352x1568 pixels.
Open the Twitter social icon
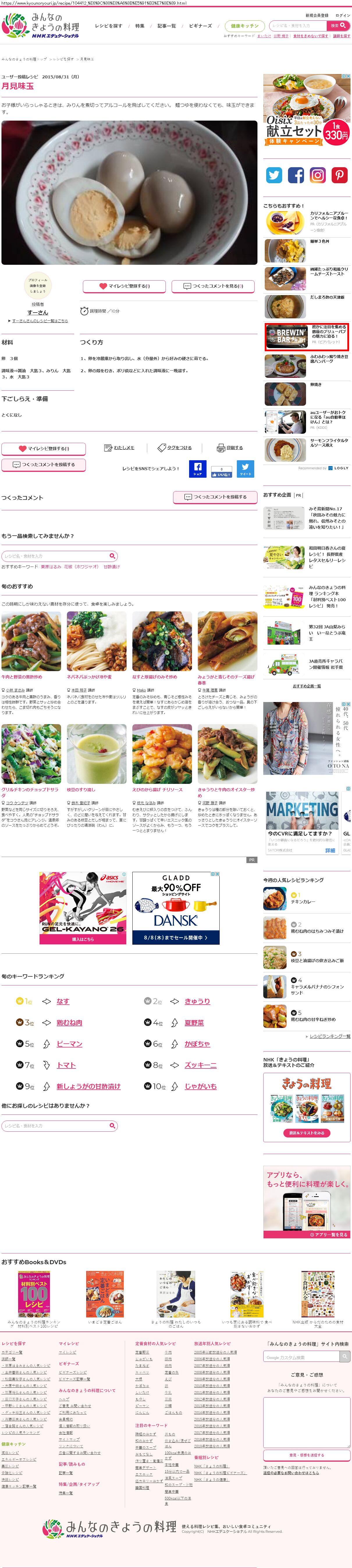pos(274,175)
